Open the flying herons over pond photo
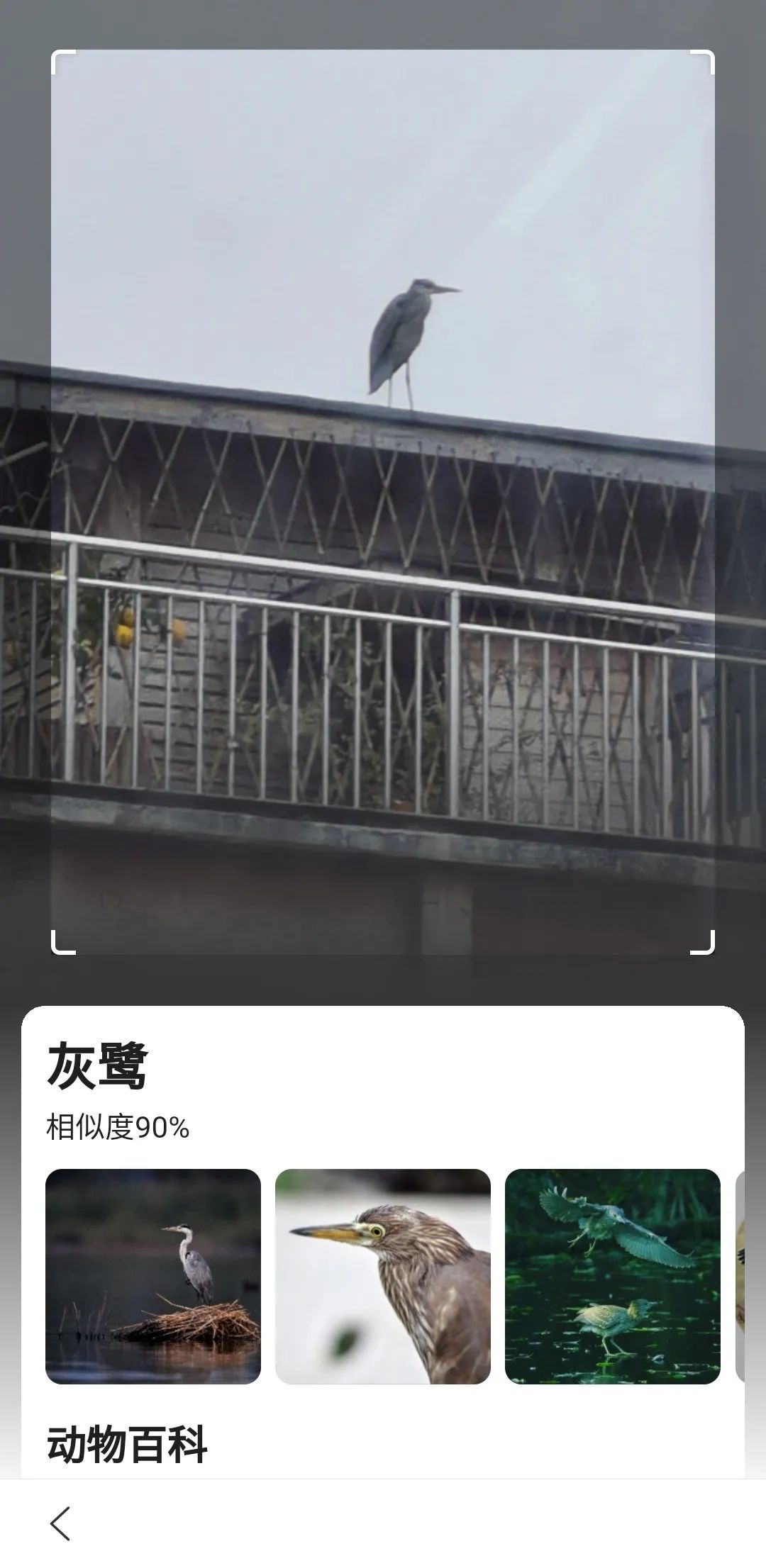The width and height of the screenshot is (766, 1568). [612, 1276]
